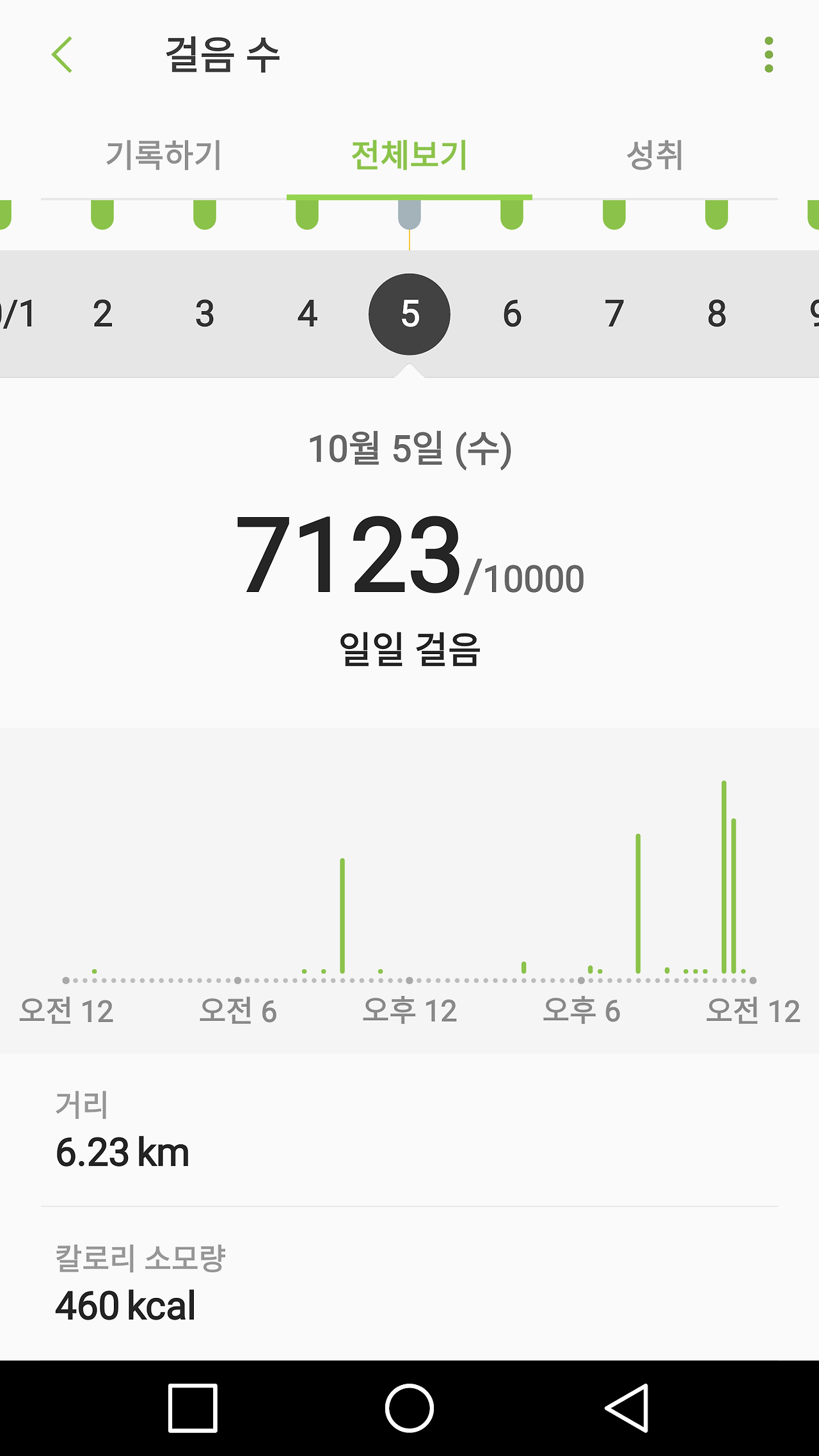Choose day 4 in the date strip
This screenshot has width=819, height=1456.
307,314
